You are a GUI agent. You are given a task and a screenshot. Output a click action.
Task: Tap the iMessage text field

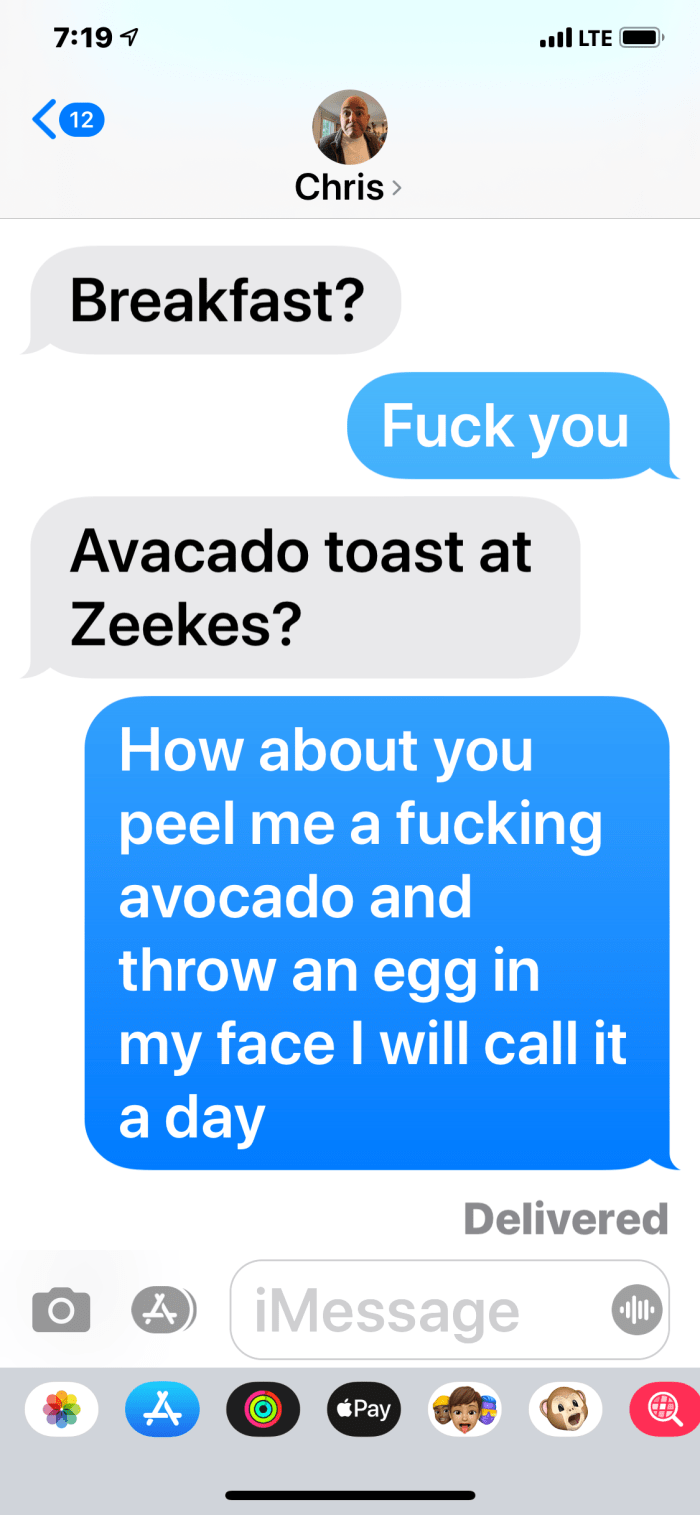(420, 1309)
